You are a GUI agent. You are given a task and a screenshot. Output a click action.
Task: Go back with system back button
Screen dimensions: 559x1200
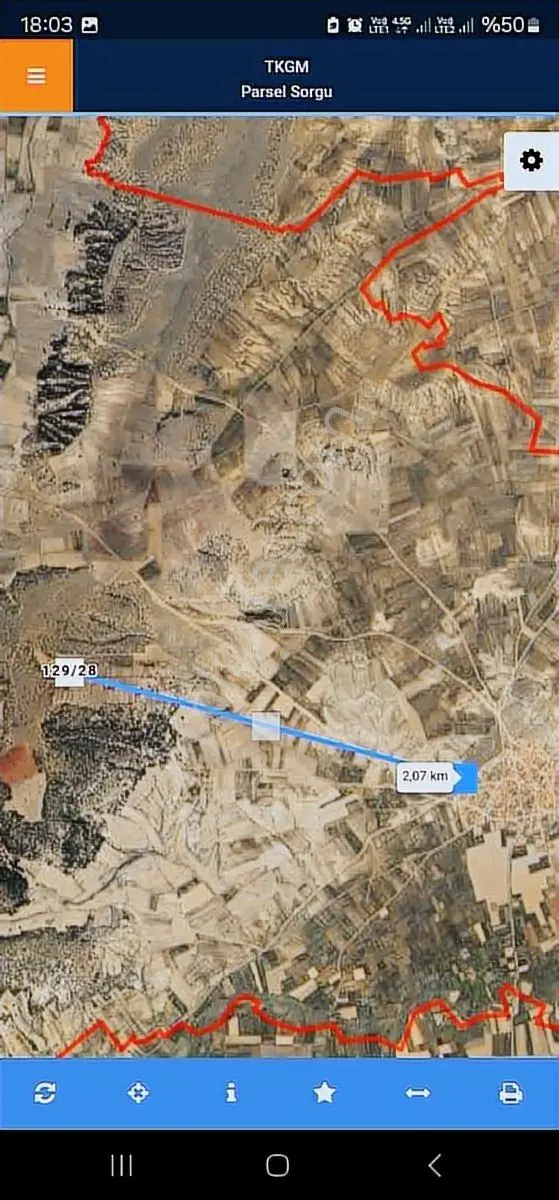[434, 1165]
